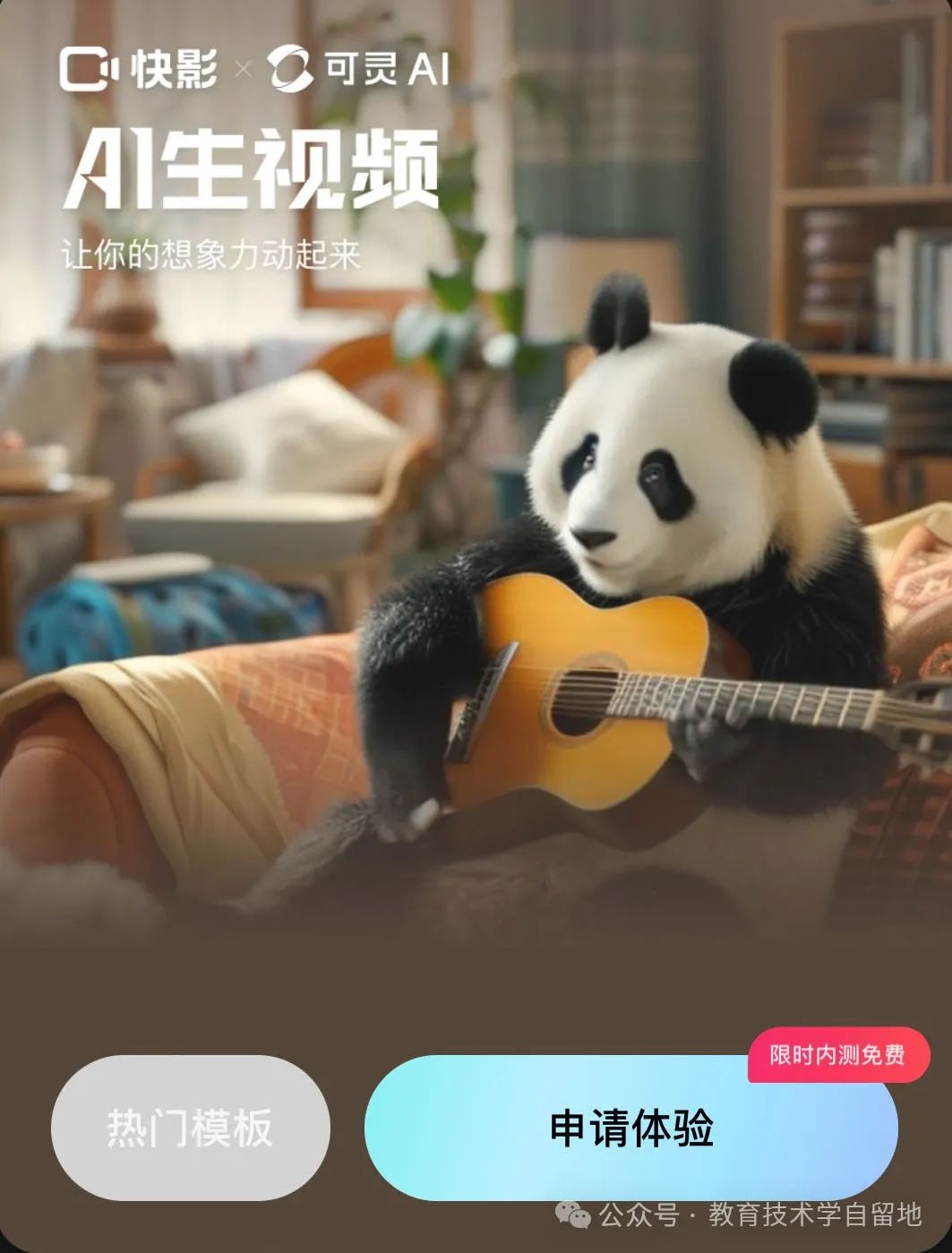This screenshot has height=1253, width=952.
Task: Open 热门模板 templates
Action: pyautogui.click(x=190, y=1129)
